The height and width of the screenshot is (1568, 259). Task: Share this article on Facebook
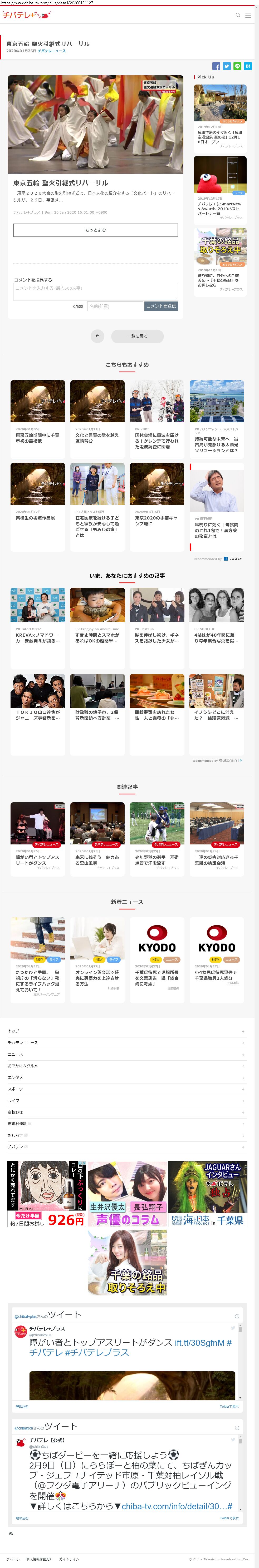(x=216, y=66)
